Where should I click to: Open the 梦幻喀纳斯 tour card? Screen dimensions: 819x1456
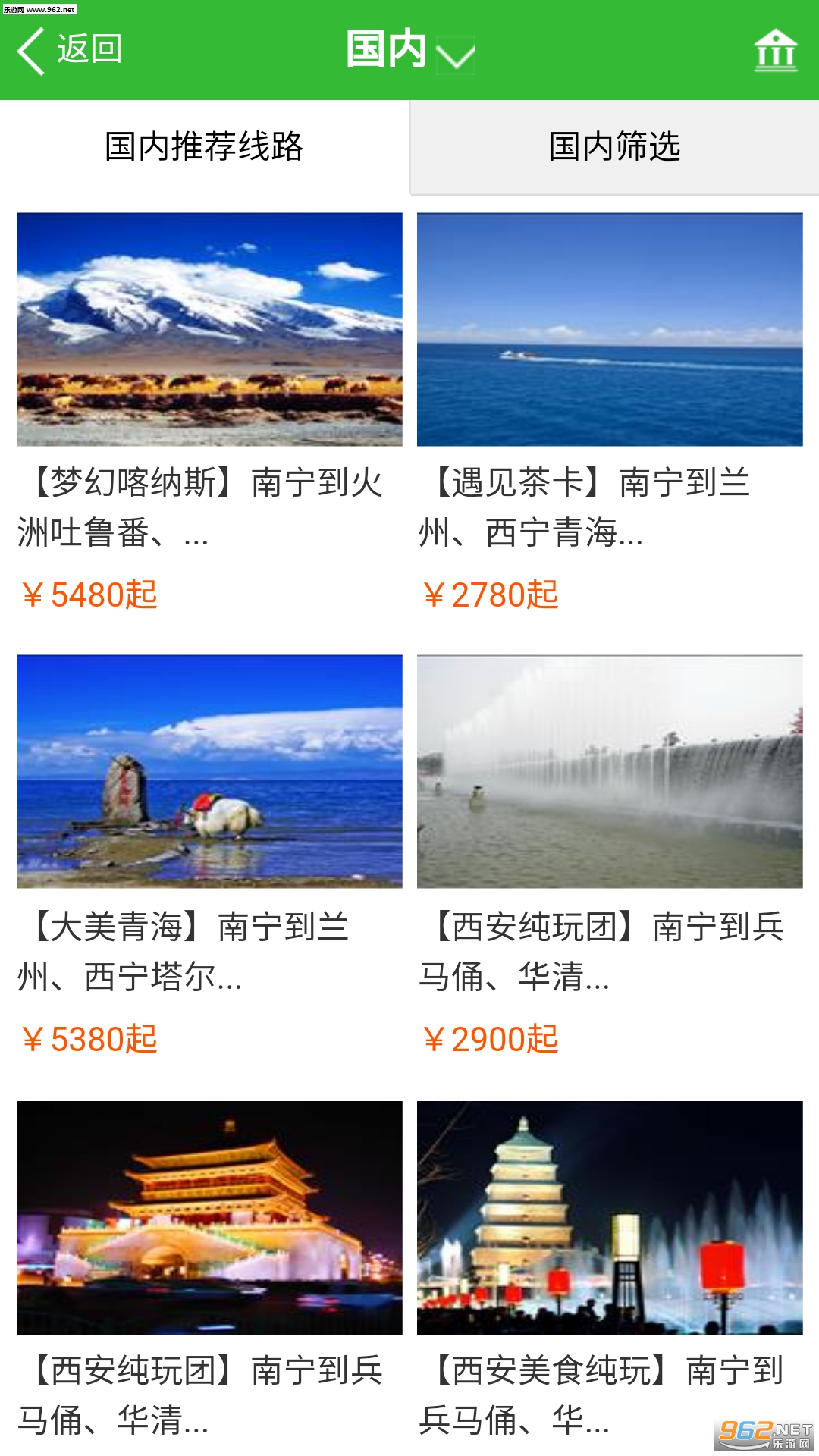[209, 330]
